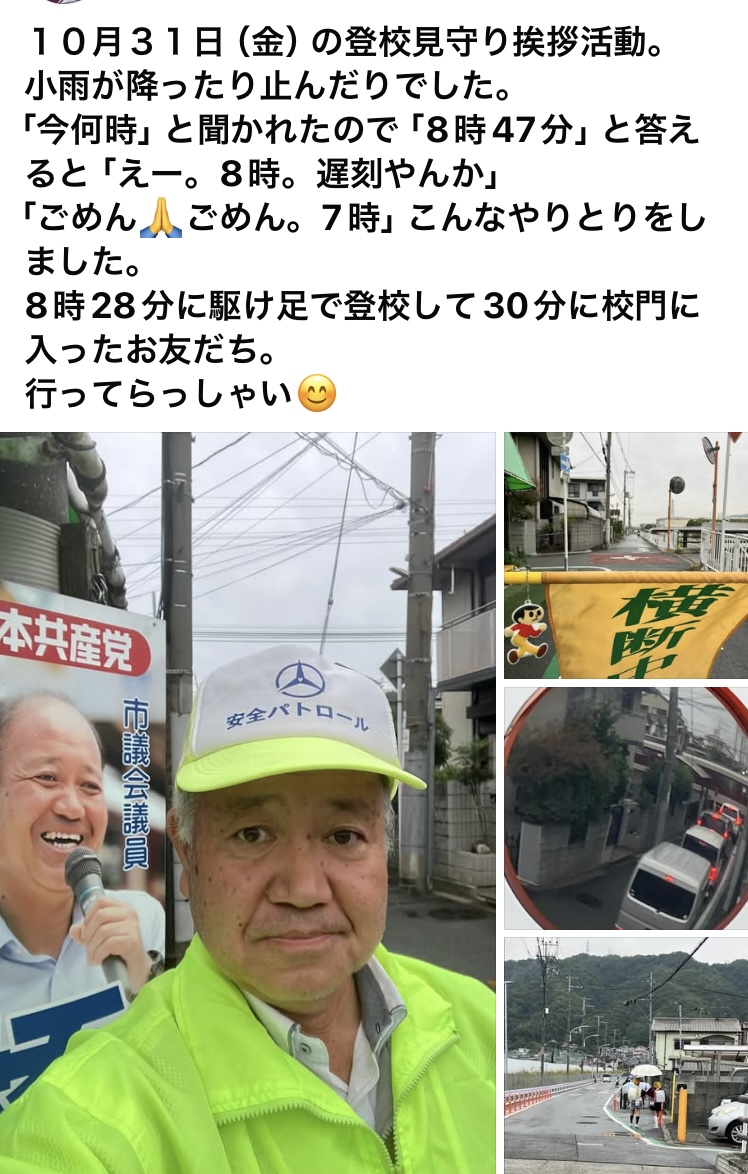Open the photo with the yellow crossing flag
748x1174 pixels.
pyautogui.click(x=625, y=555)
